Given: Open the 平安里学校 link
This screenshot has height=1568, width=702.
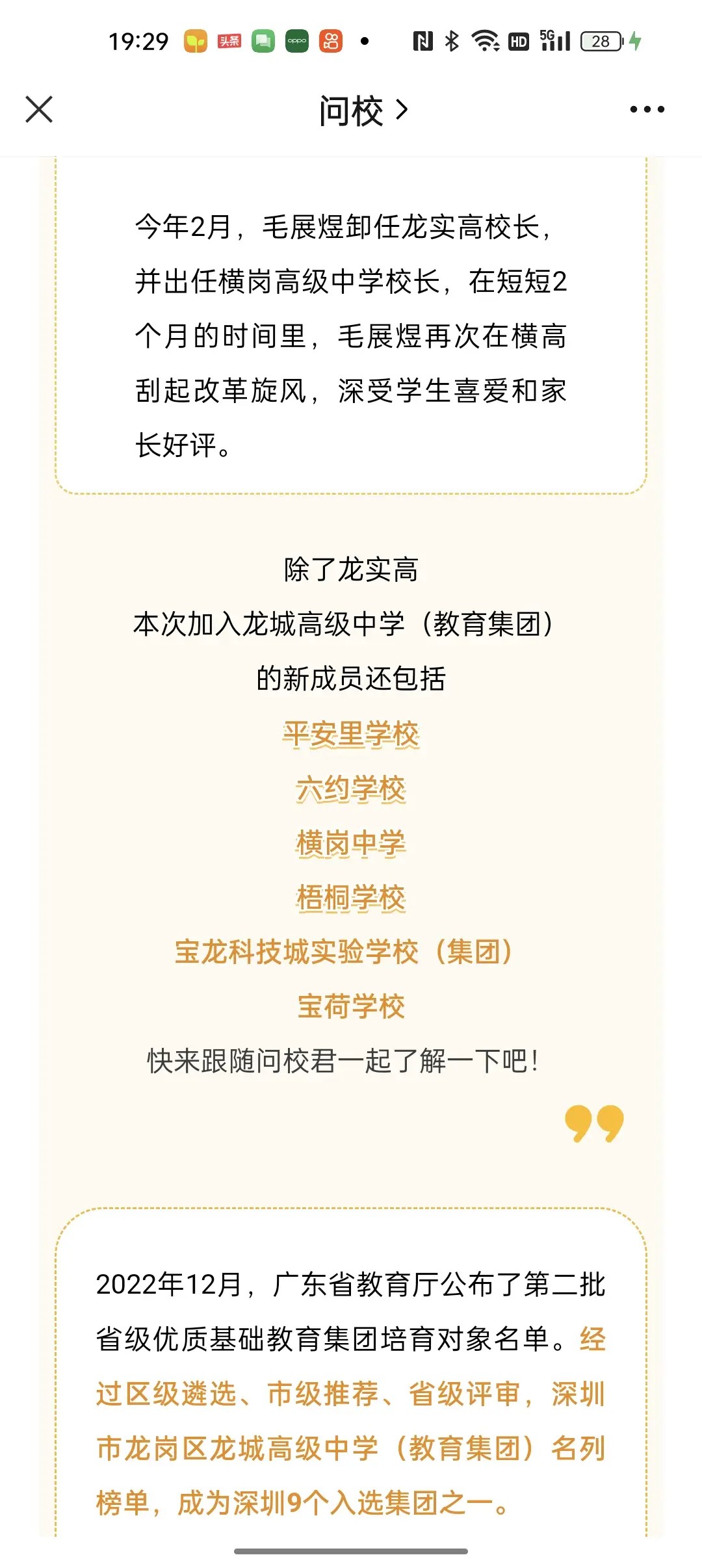Looking at the screenshot, I should pyautogui.click(x=351, y=735).
